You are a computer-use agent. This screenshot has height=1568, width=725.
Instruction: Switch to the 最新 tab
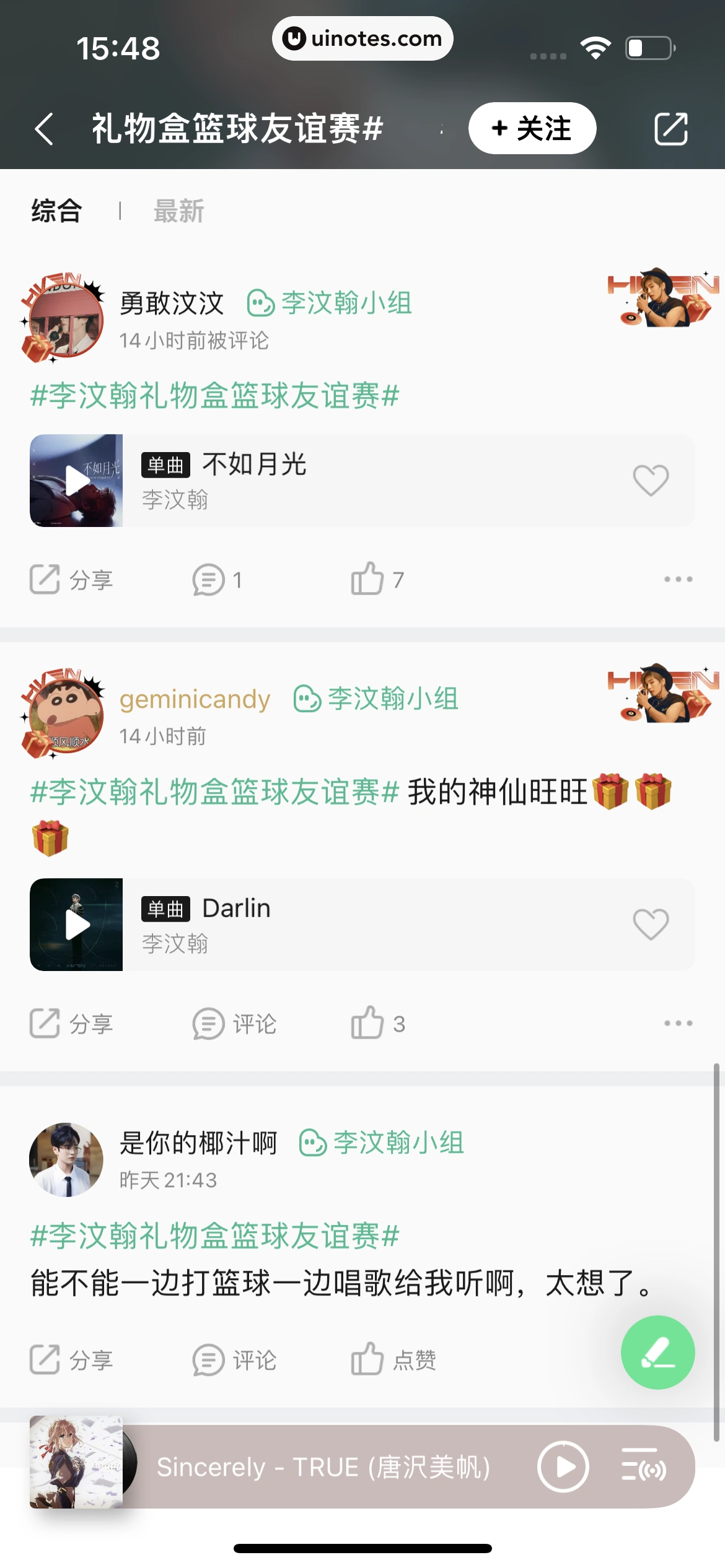(x=178, y=211)
